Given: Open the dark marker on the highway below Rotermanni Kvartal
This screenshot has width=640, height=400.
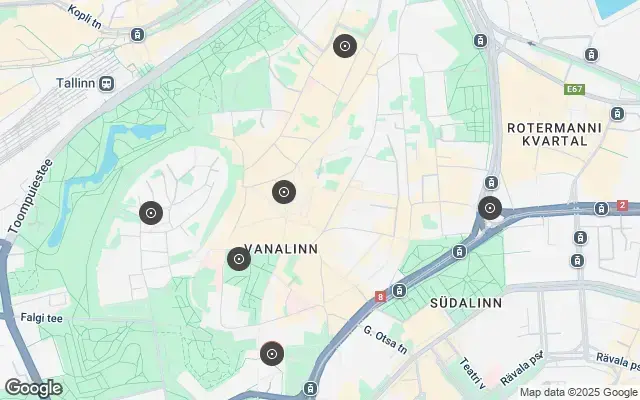Looking at the screenshot, I should [x=490, y=209].
